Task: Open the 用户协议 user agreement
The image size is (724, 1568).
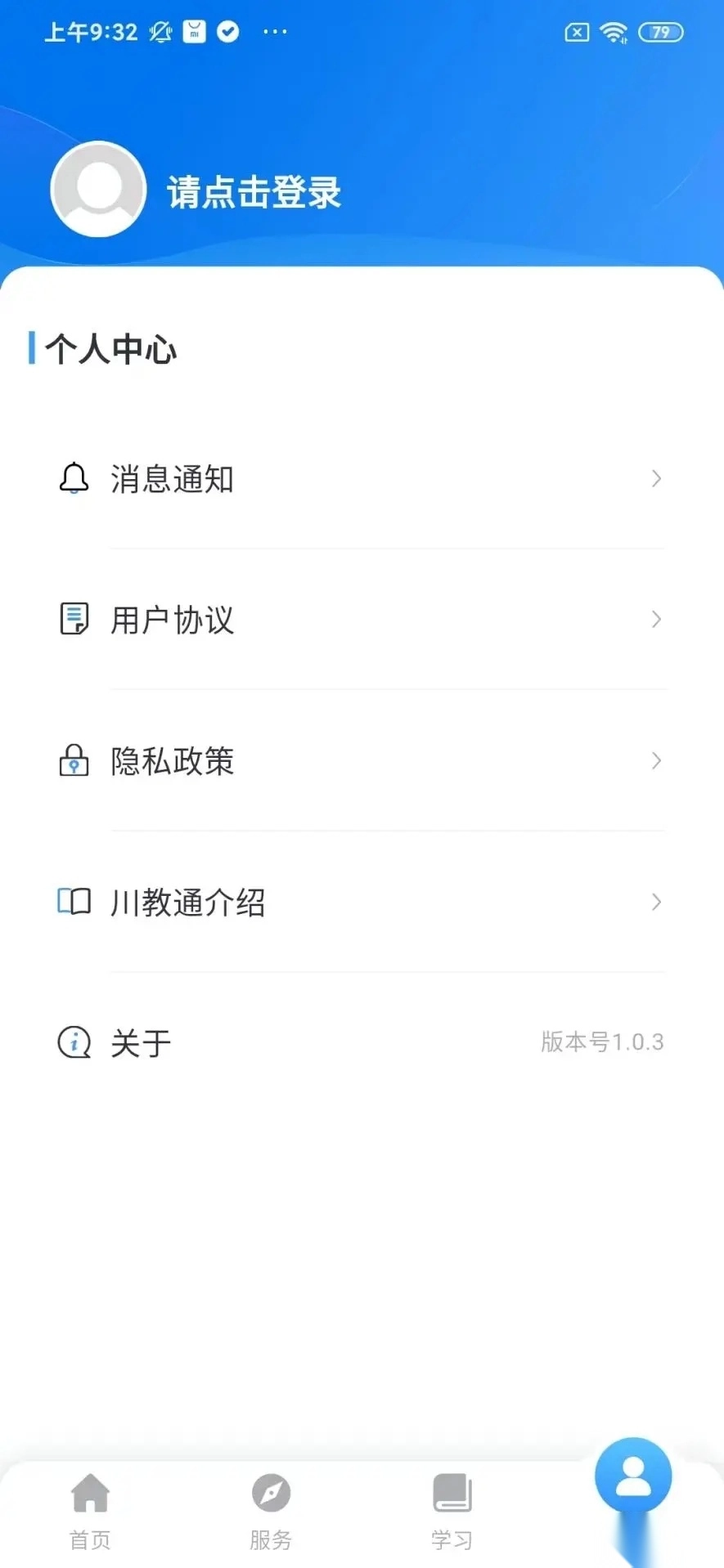Action: point(360,620)
